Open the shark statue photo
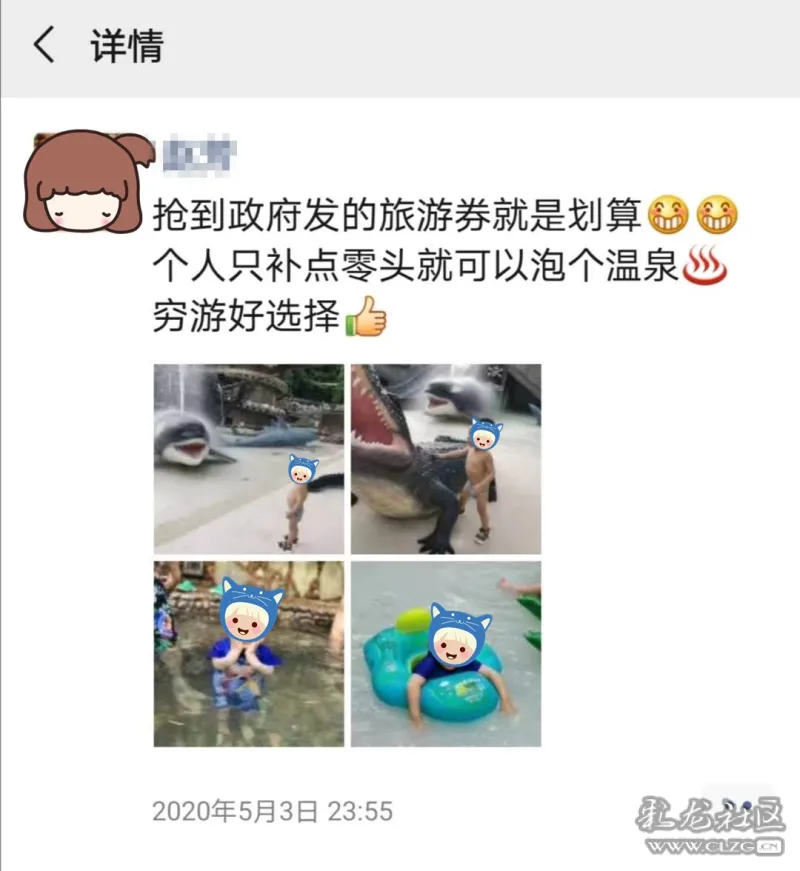The width and height of the screenshot is (800, 871). coord(248,459)
